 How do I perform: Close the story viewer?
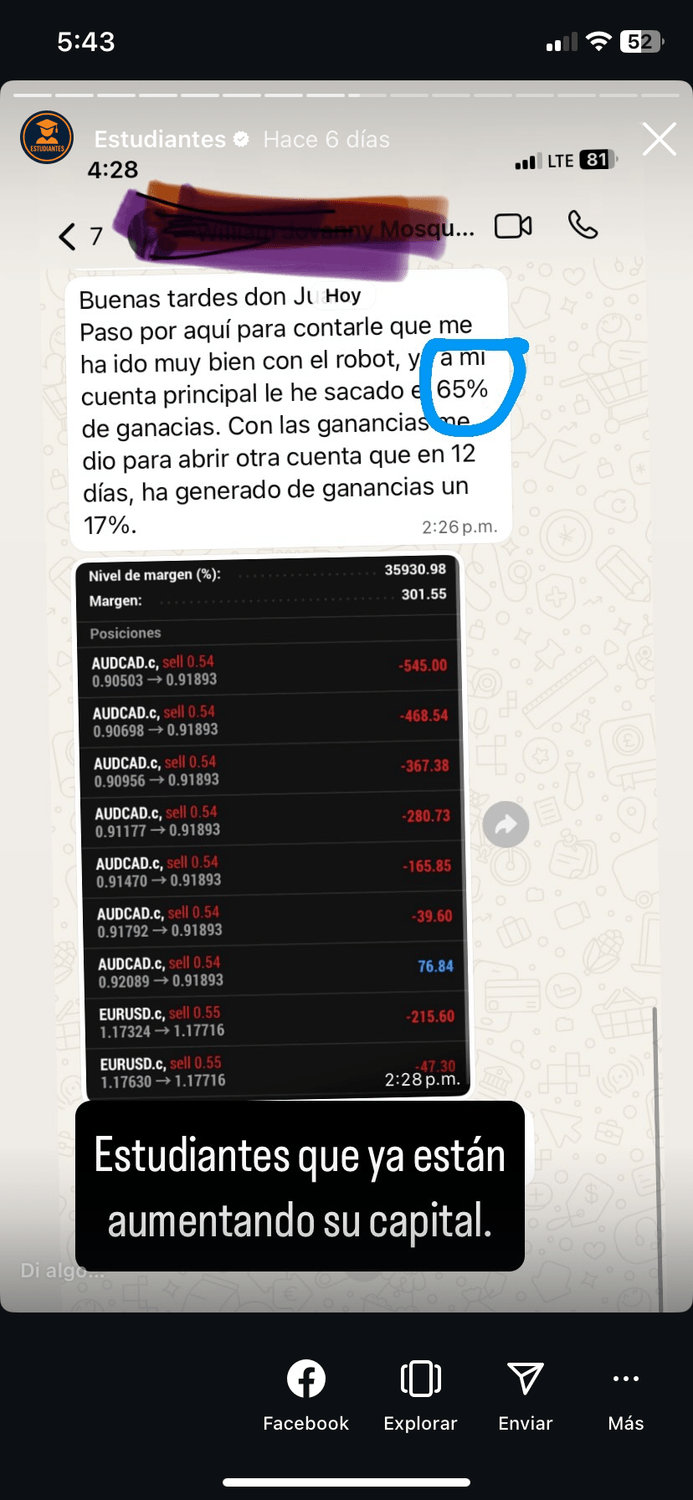[659, 139]
